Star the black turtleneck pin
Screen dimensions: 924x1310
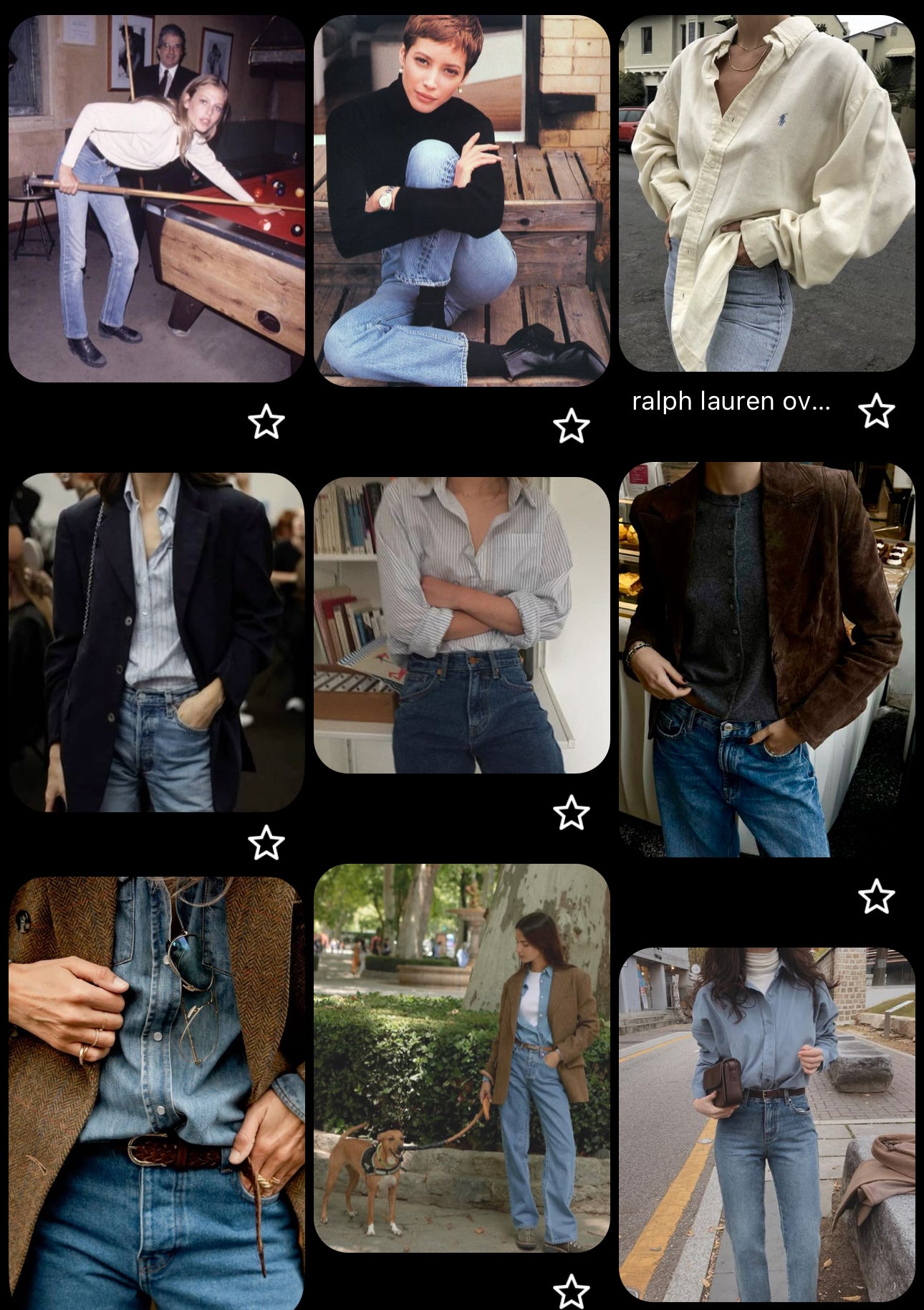571,426
